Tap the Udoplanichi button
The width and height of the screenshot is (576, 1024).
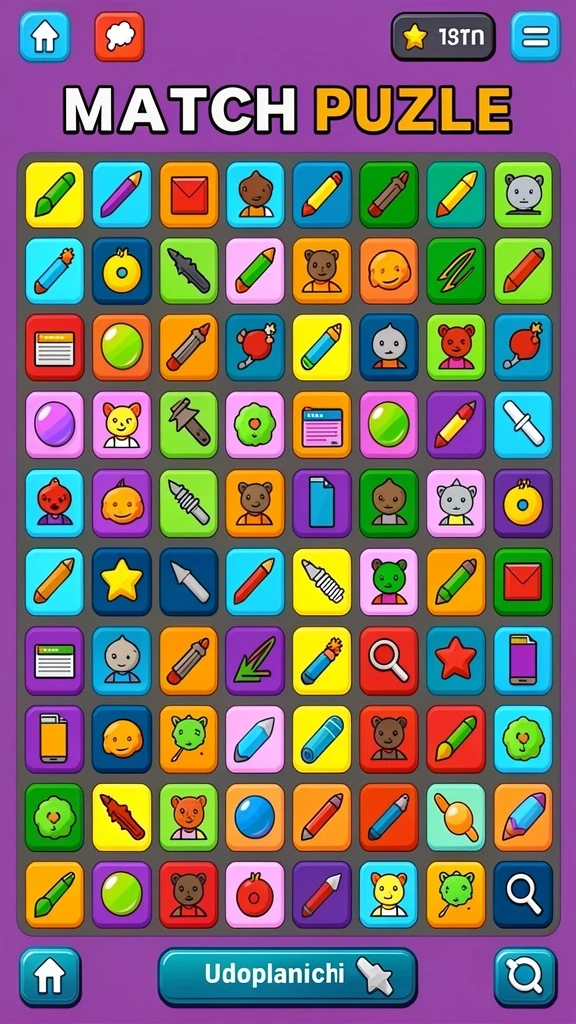click(287, 977)
